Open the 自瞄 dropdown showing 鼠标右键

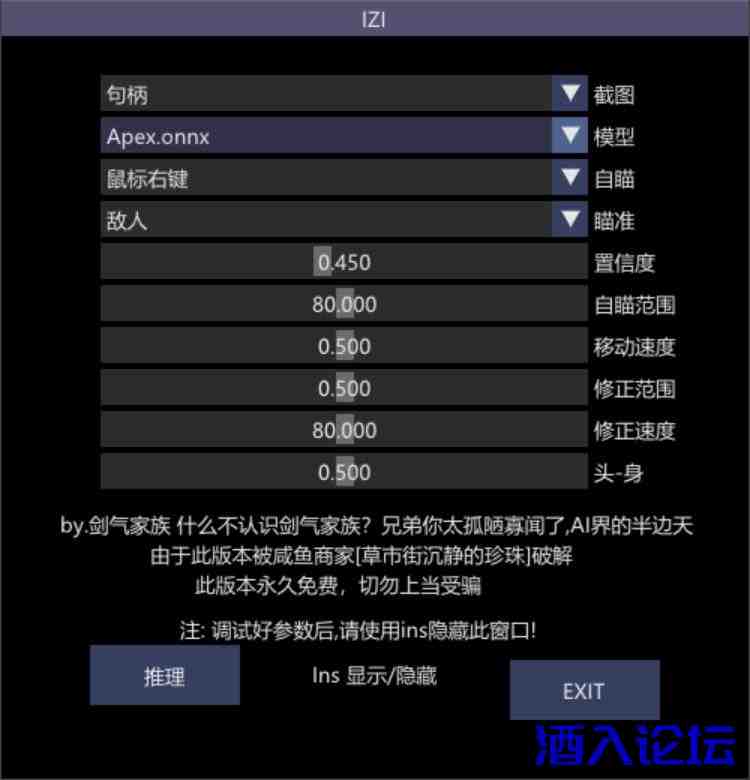click(x=343, y=179)
